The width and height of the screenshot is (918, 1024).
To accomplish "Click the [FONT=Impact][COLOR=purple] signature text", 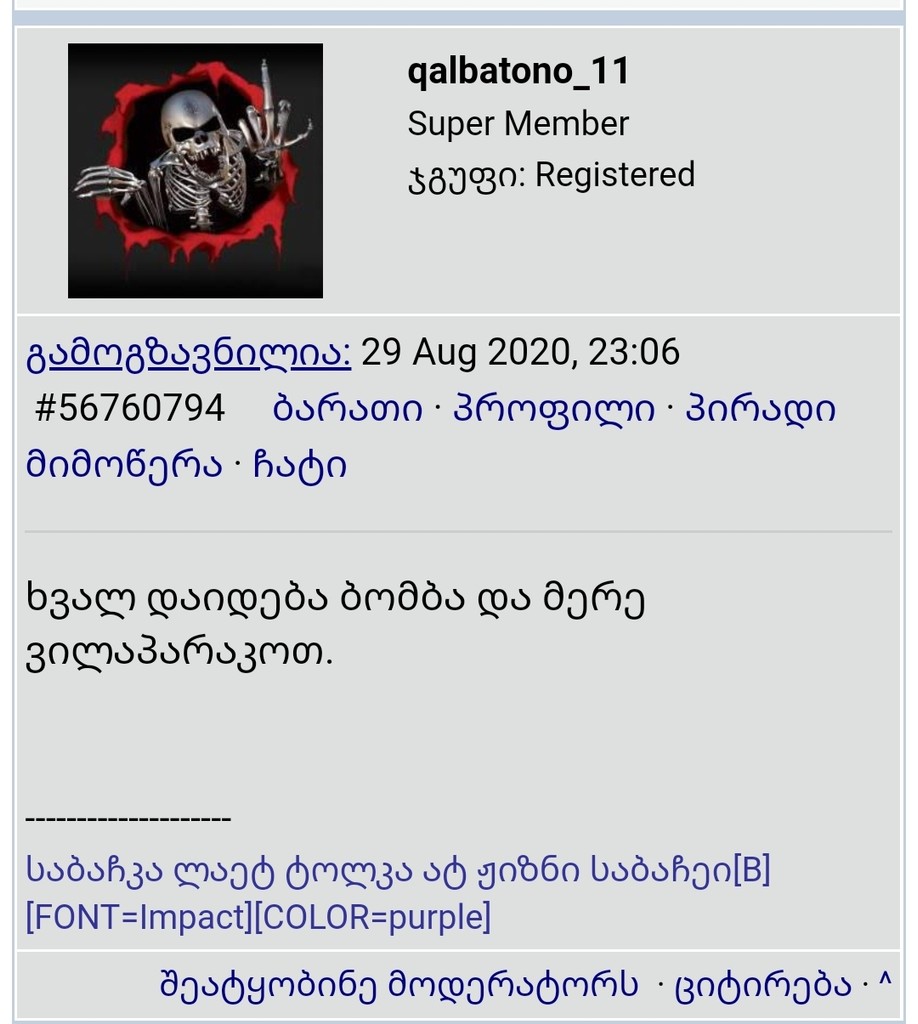I will (256, 920).
